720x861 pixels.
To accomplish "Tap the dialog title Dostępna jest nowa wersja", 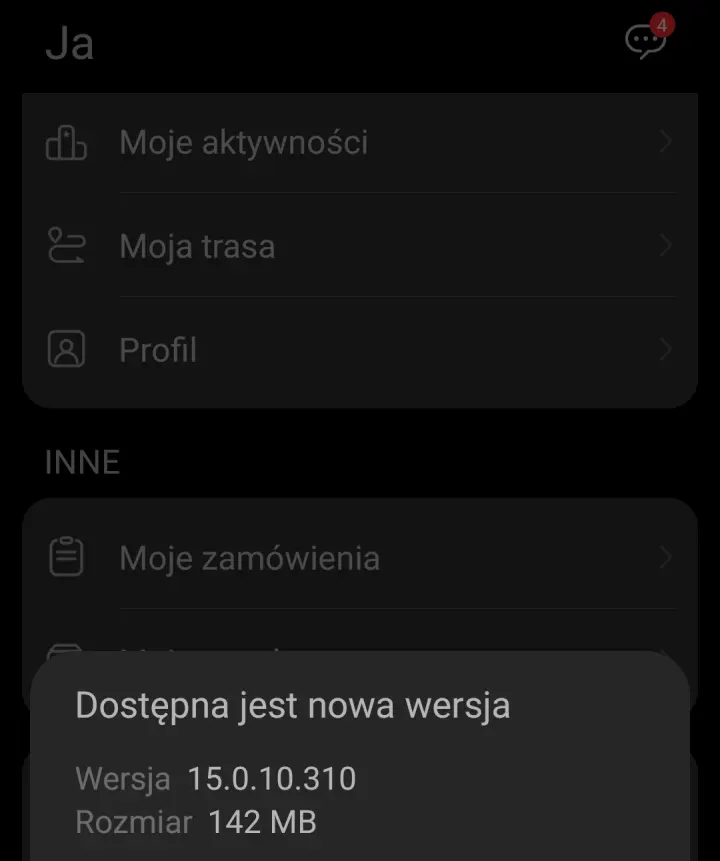I will 292,705.
